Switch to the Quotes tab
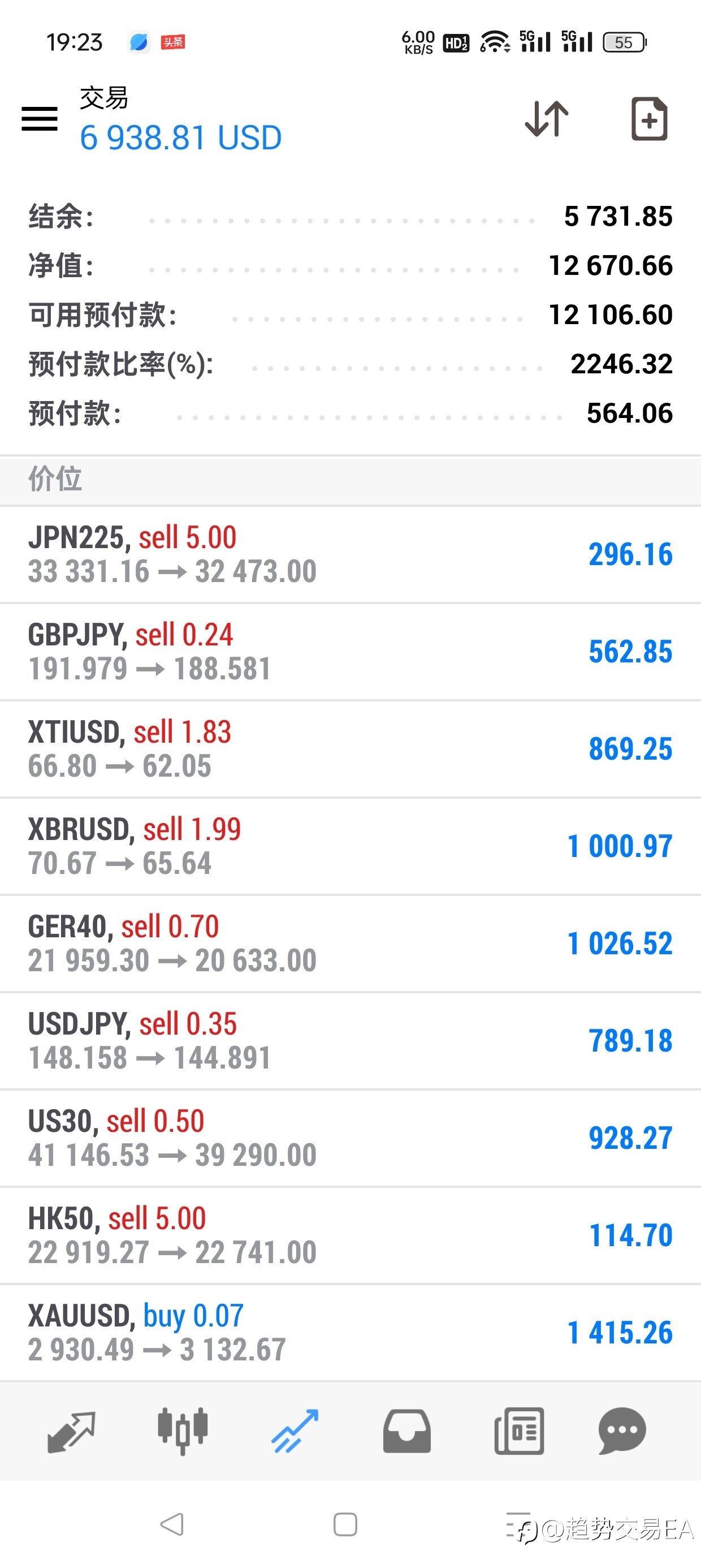Screen dimensions: 701x1568 (x=71, y=1432)
